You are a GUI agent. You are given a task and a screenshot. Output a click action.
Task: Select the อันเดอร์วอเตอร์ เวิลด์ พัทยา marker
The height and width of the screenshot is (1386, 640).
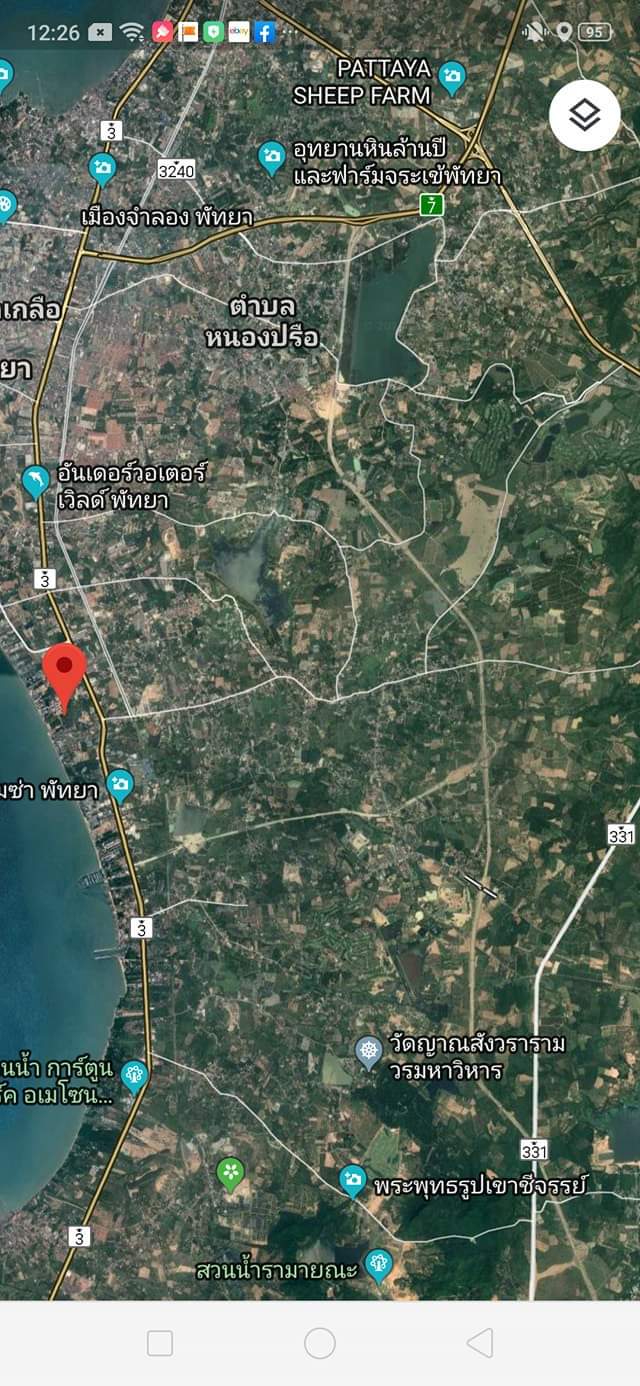tap(36, 482)
